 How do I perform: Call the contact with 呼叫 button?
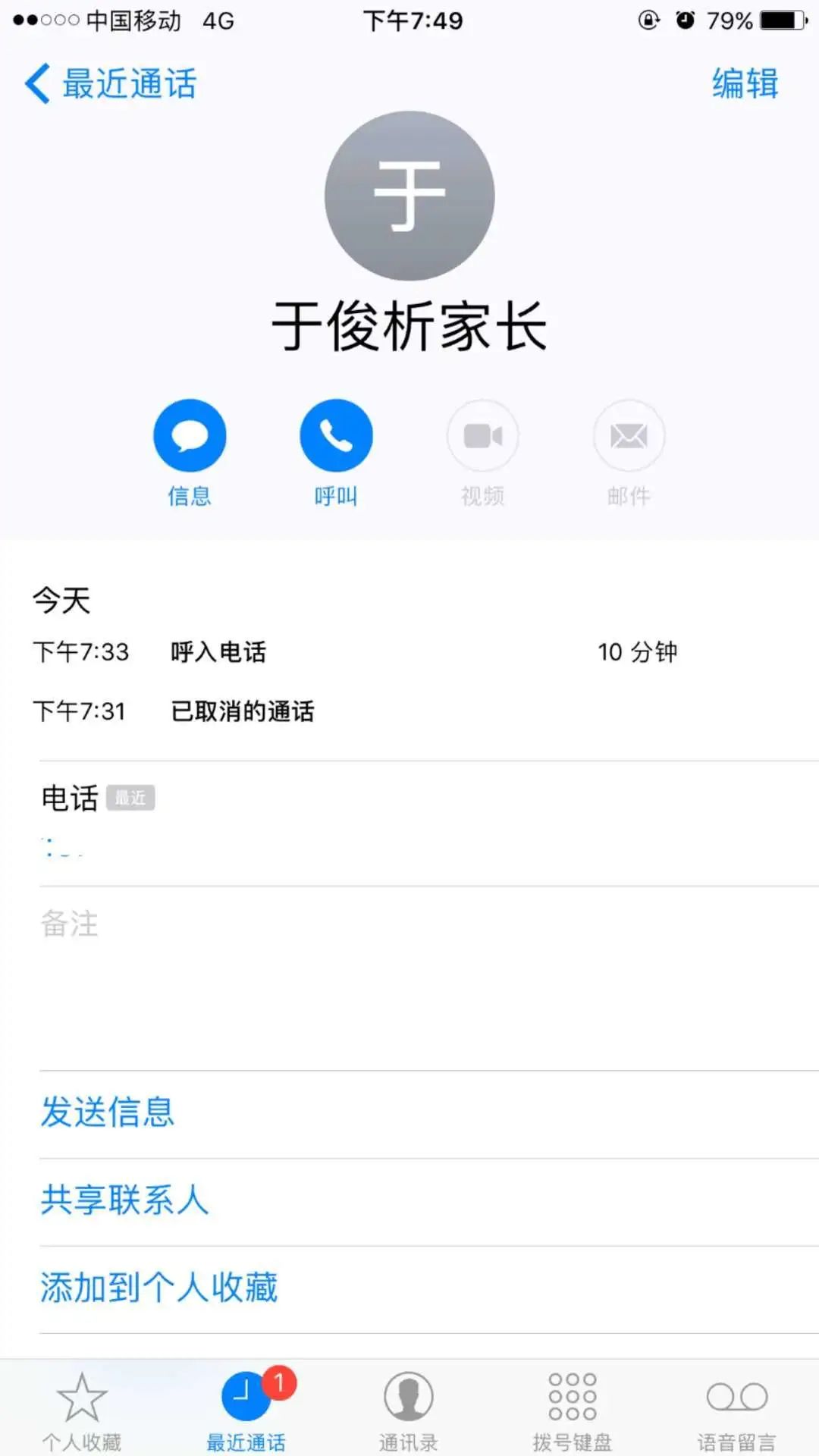coord(336,436)
